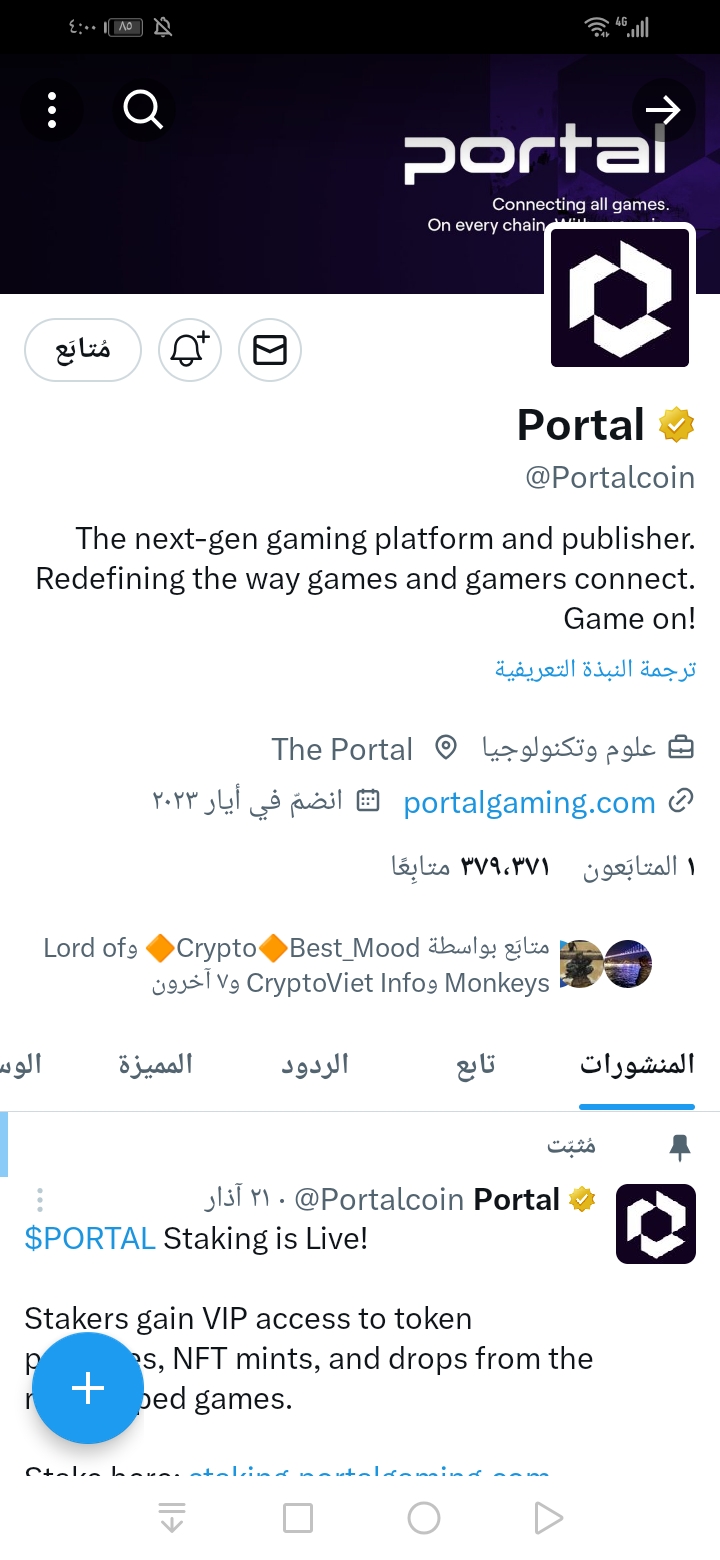Open the $PORTAL cashtag in pinned post
Screen dimensions: 720x1560
(x=90, y=1239)
